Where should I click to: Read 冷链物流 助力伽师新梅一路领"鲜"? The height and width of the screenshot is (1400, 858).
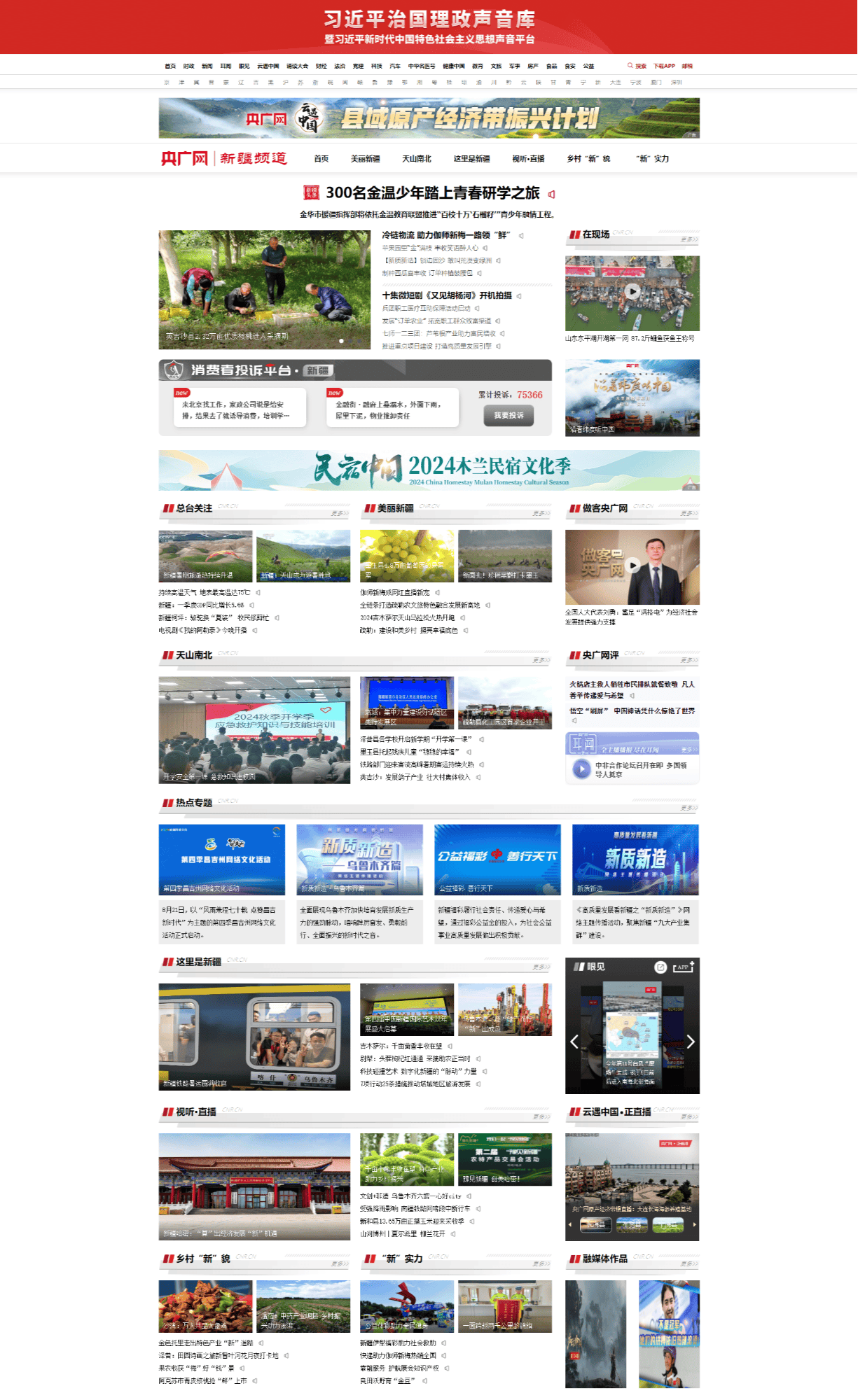[446, 235]
